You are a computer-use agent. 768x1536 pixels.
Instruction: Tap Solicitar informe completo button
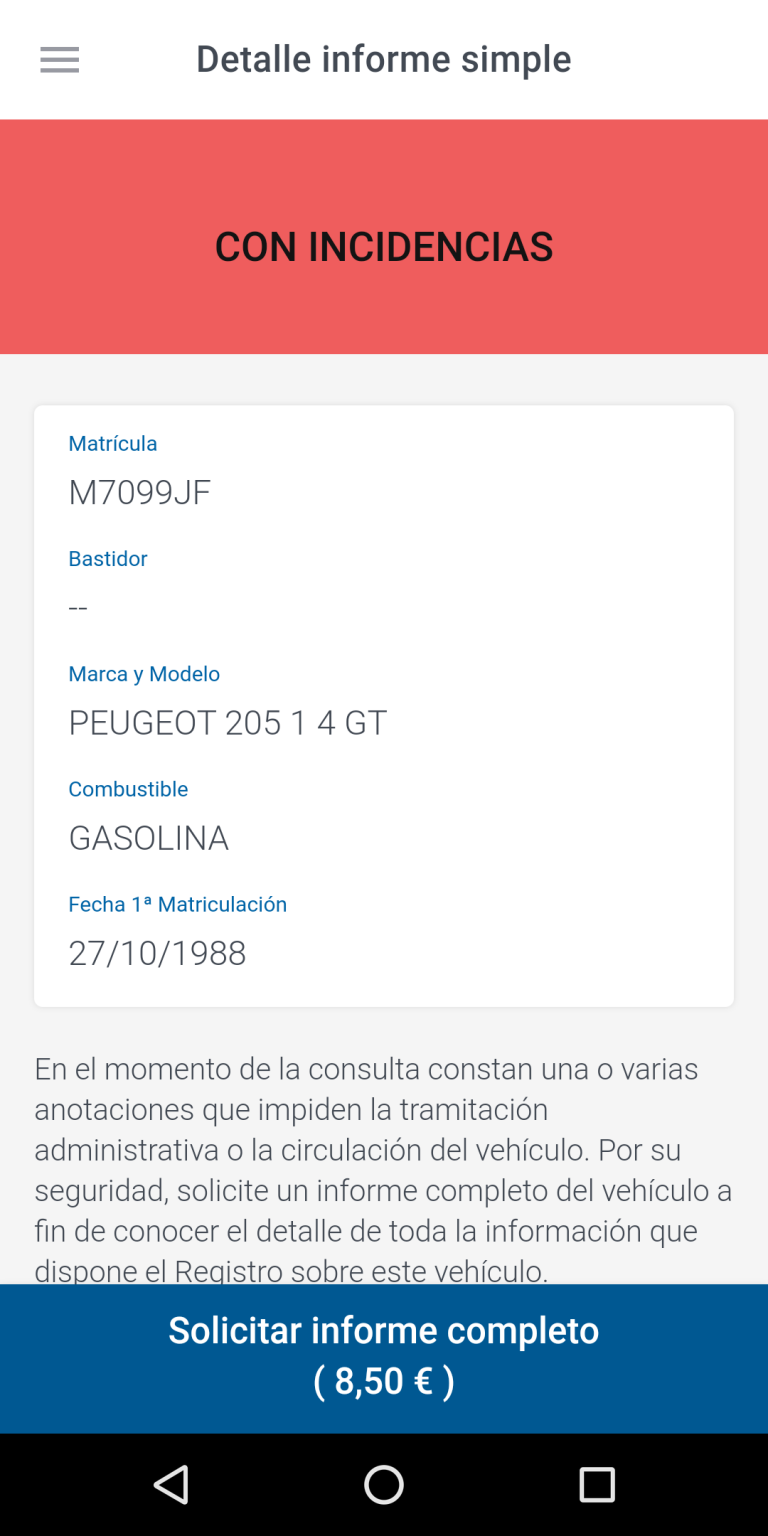(384, 1357)
